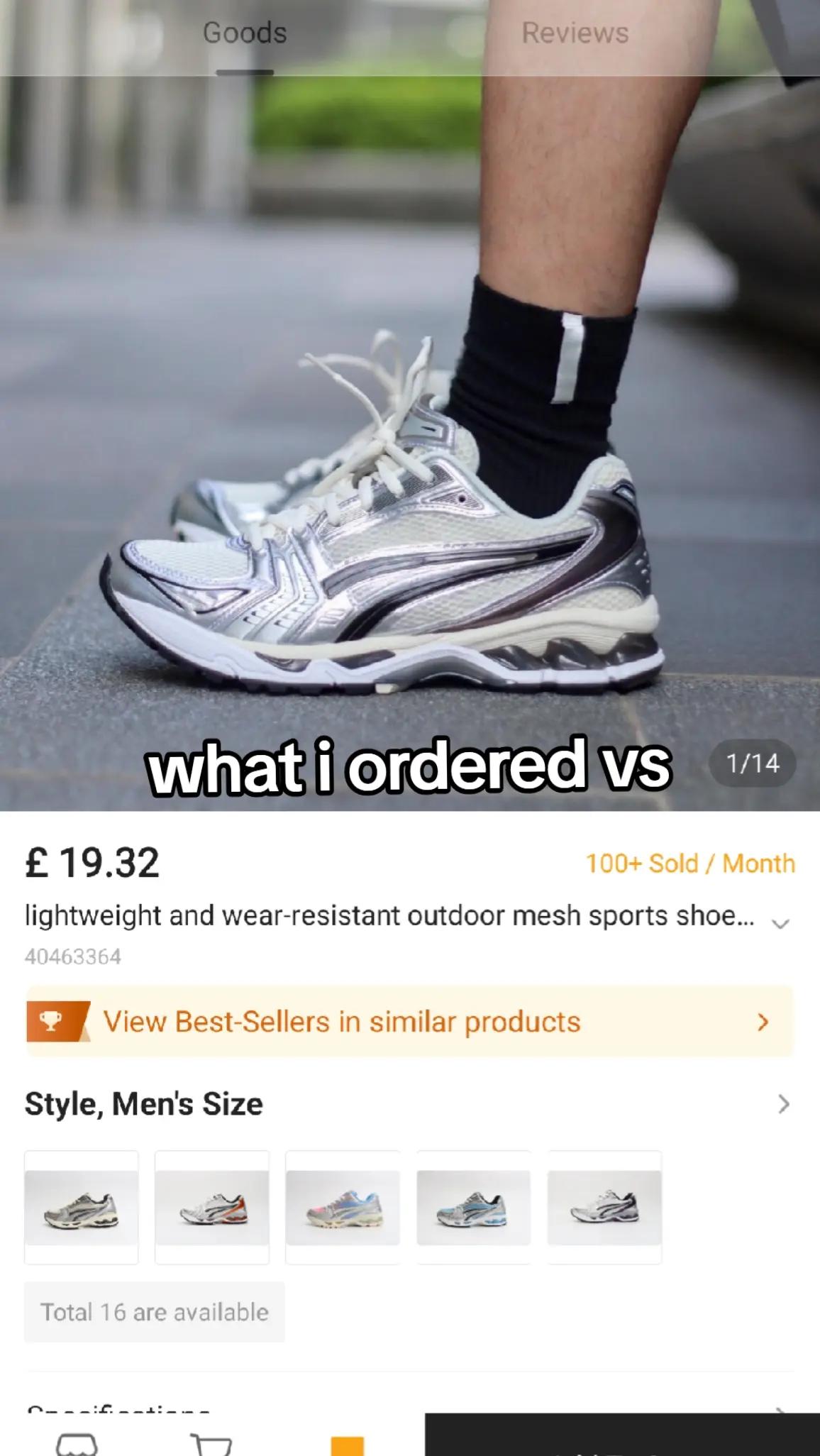Open the Style, Men's Size options
This screenshot has height=1456, width=820.
(x=409, y=1104)
